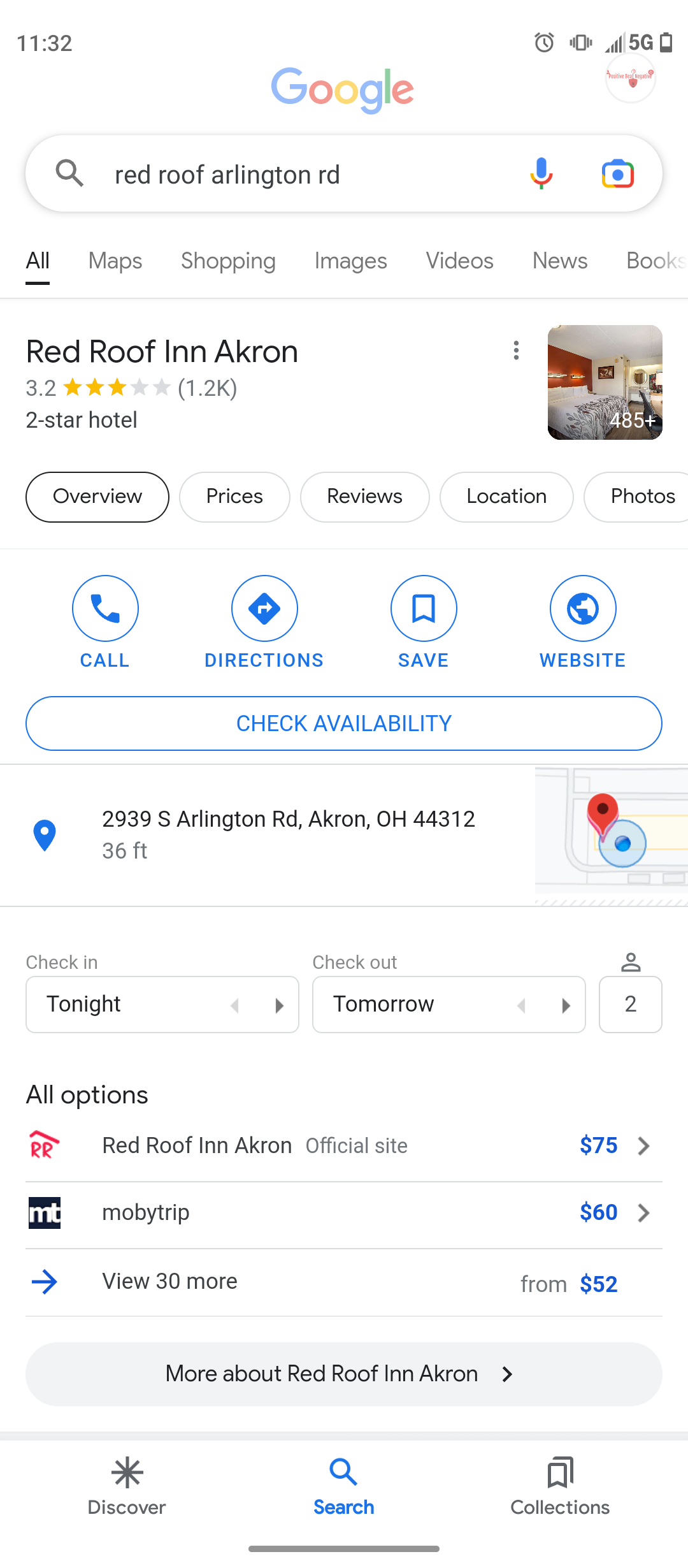Select the Reviews chip
Screen dimensions: 688x1568
[364, 497]
